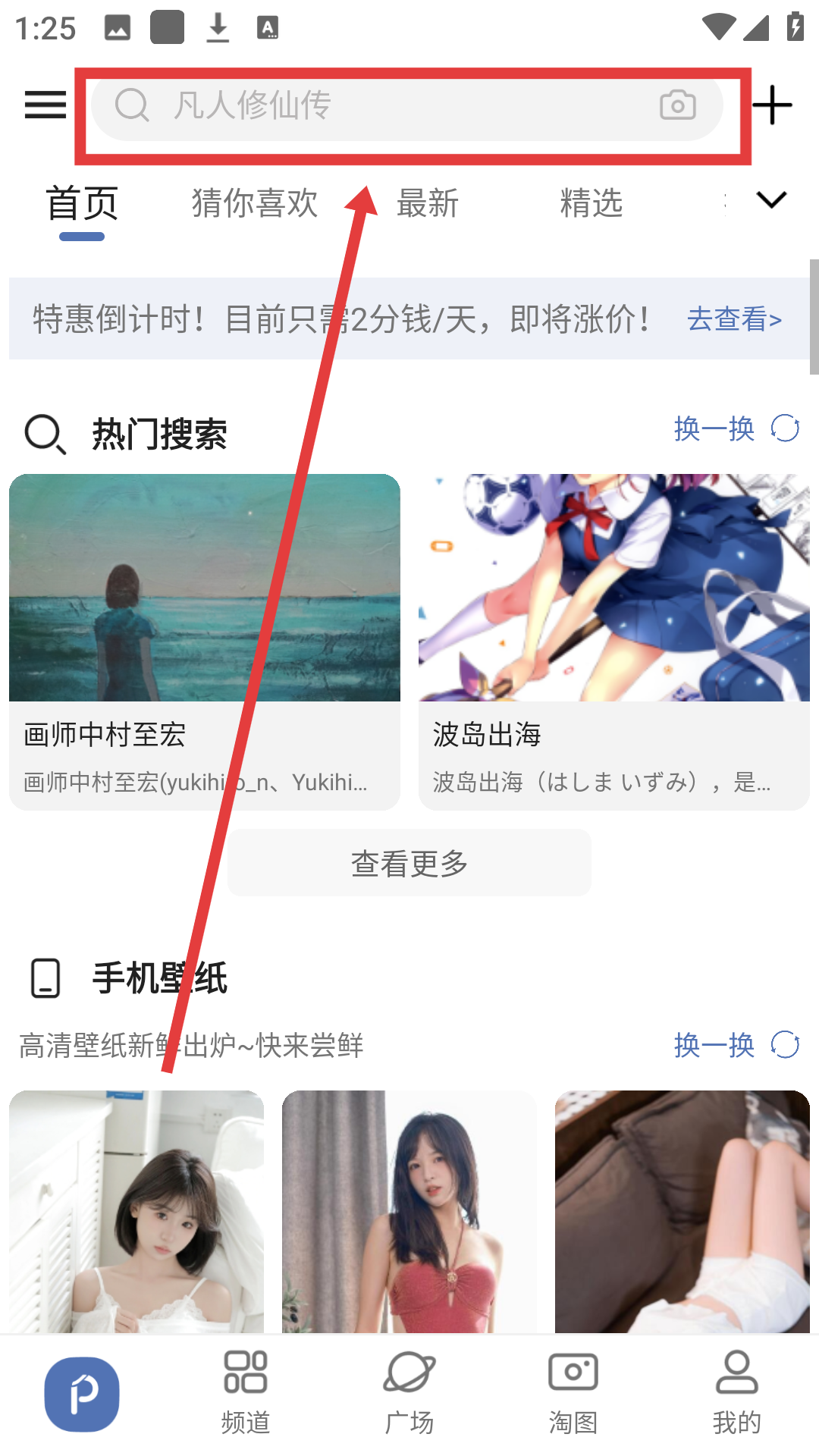Open the hamburger drawer menu

pyautogui.click(x=45, y=105)
